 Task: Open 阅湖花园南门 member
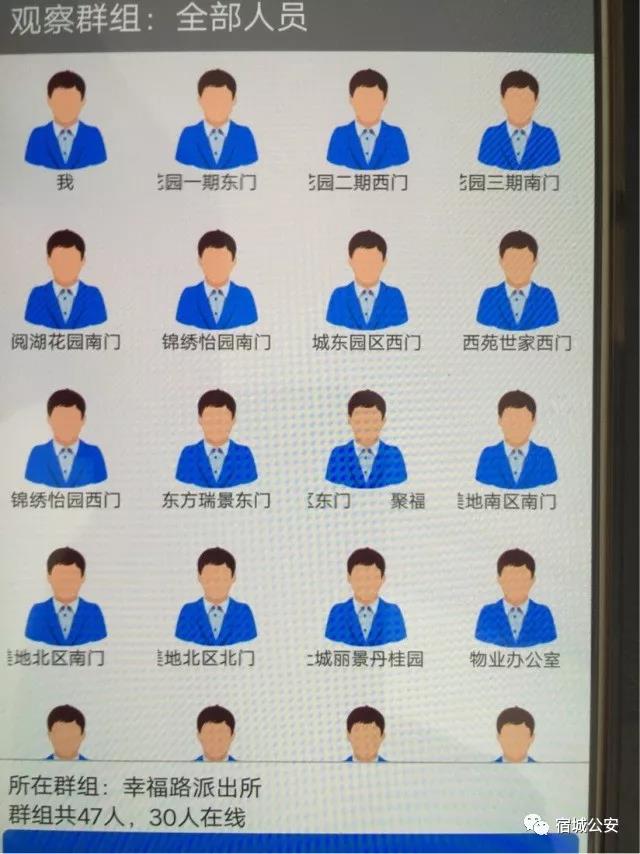tap(66, 282)
